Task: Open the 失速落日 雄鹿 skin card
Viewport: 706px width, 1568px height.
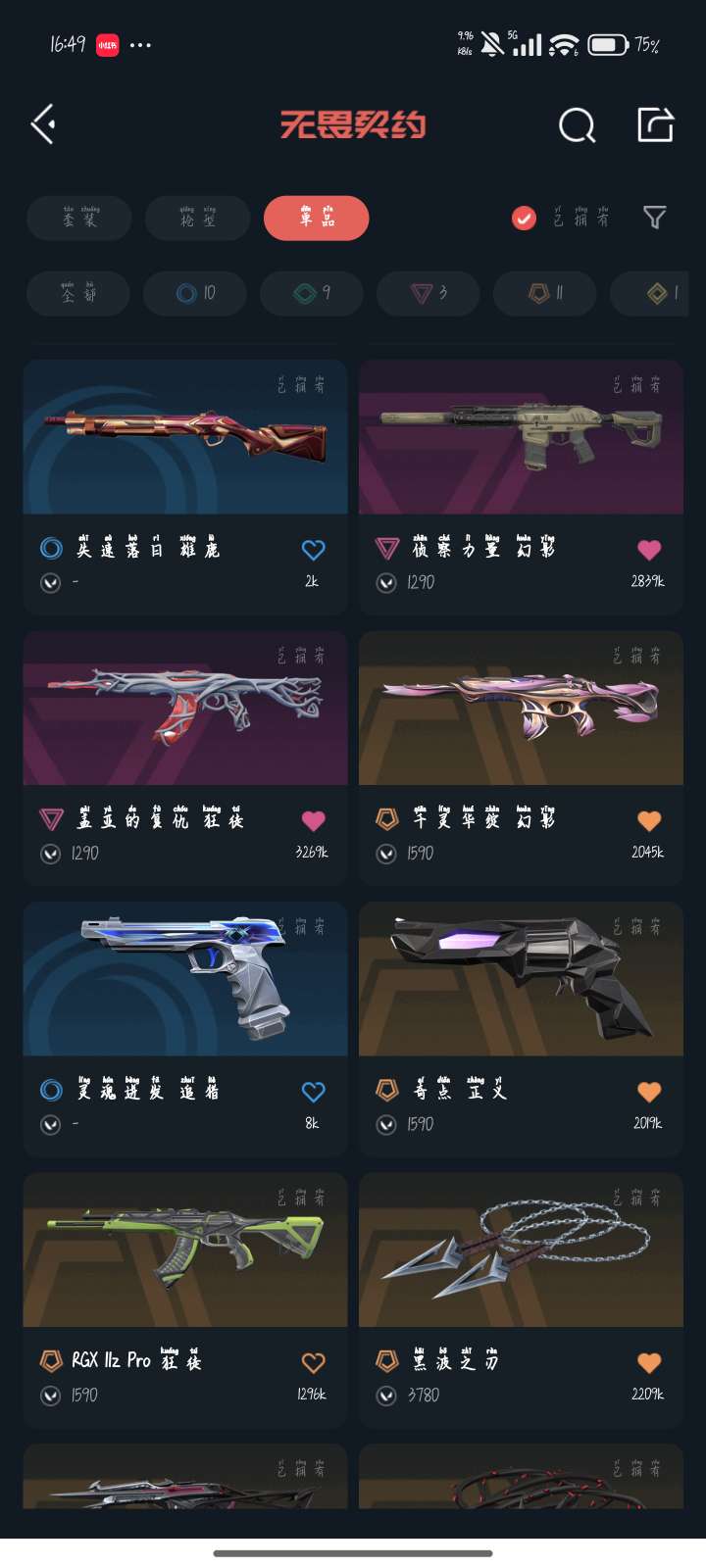Action: coord(185,486)
